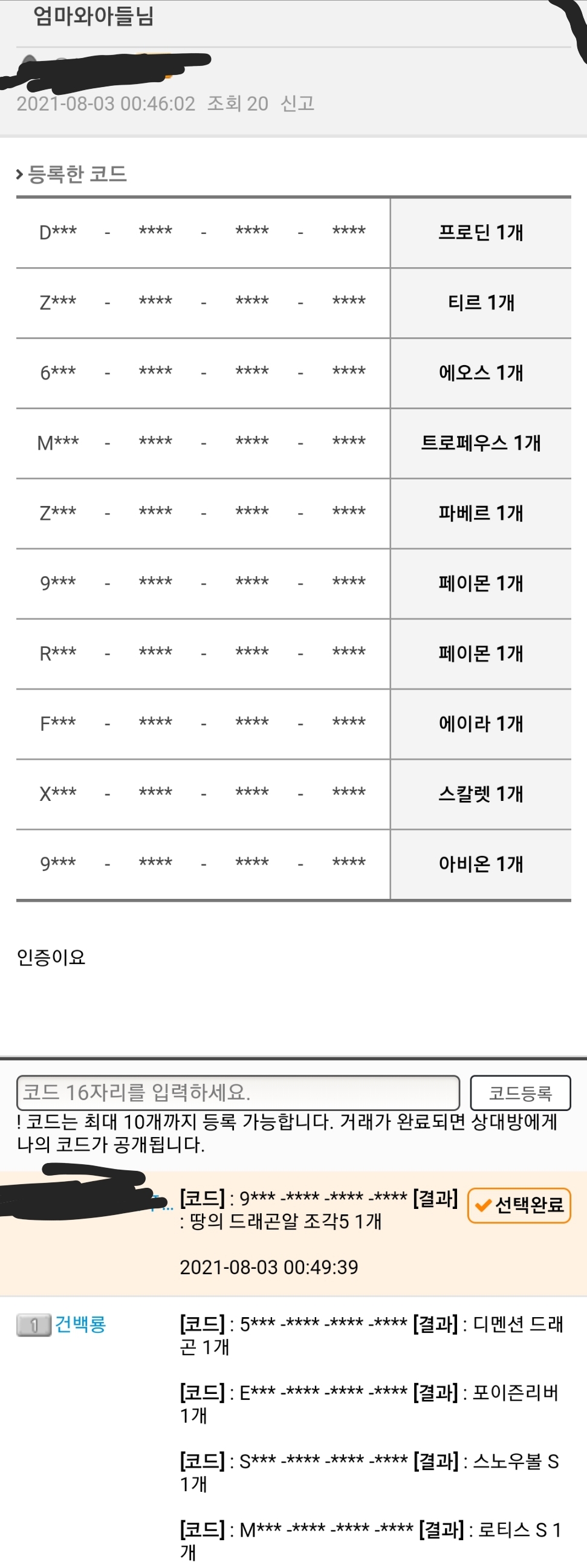Tap the 선택완료 button
The width and height of the screenshot is (587, 1568).
(519, 1205)
